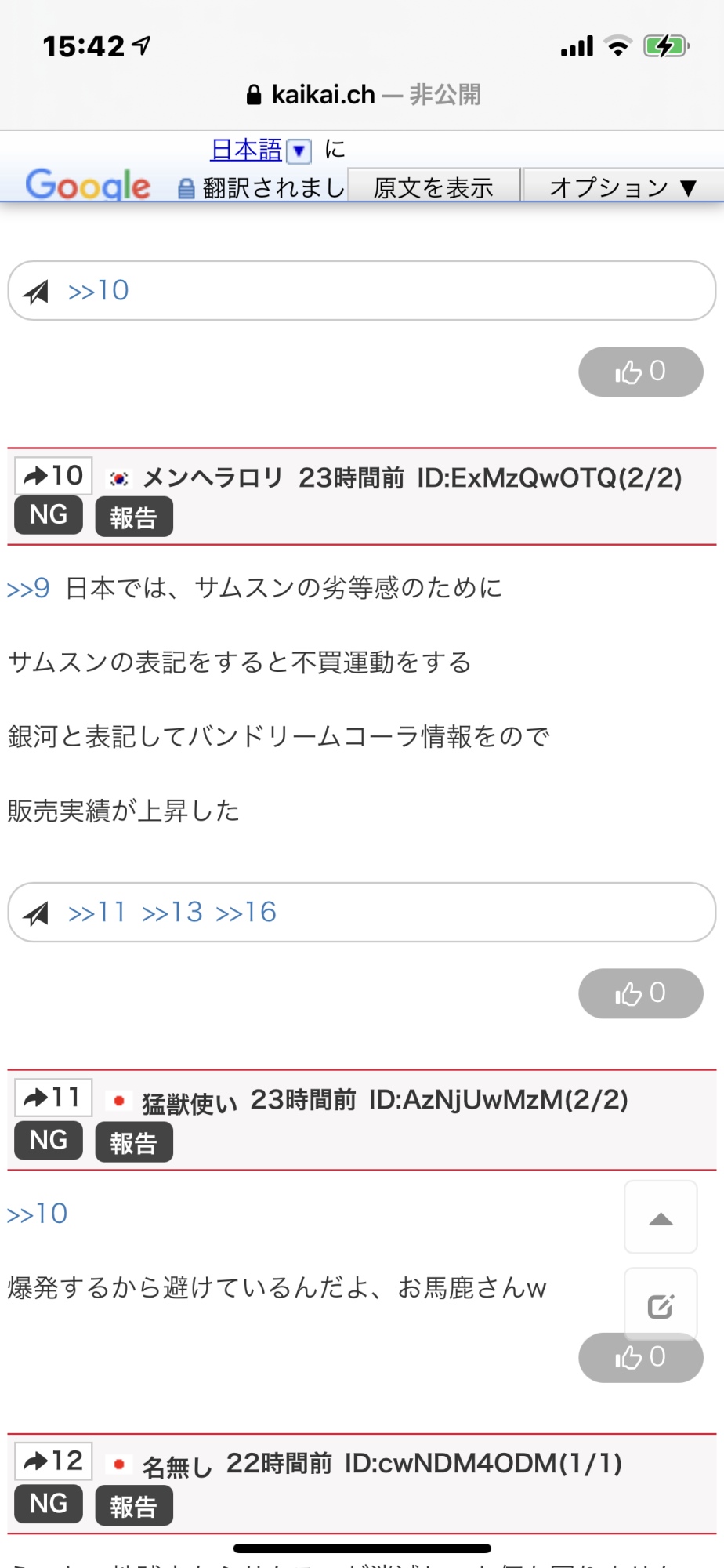Tap NG on 猛獣使い's post
This screenshot has height=1568, width=724.
tap(49, 1141)
